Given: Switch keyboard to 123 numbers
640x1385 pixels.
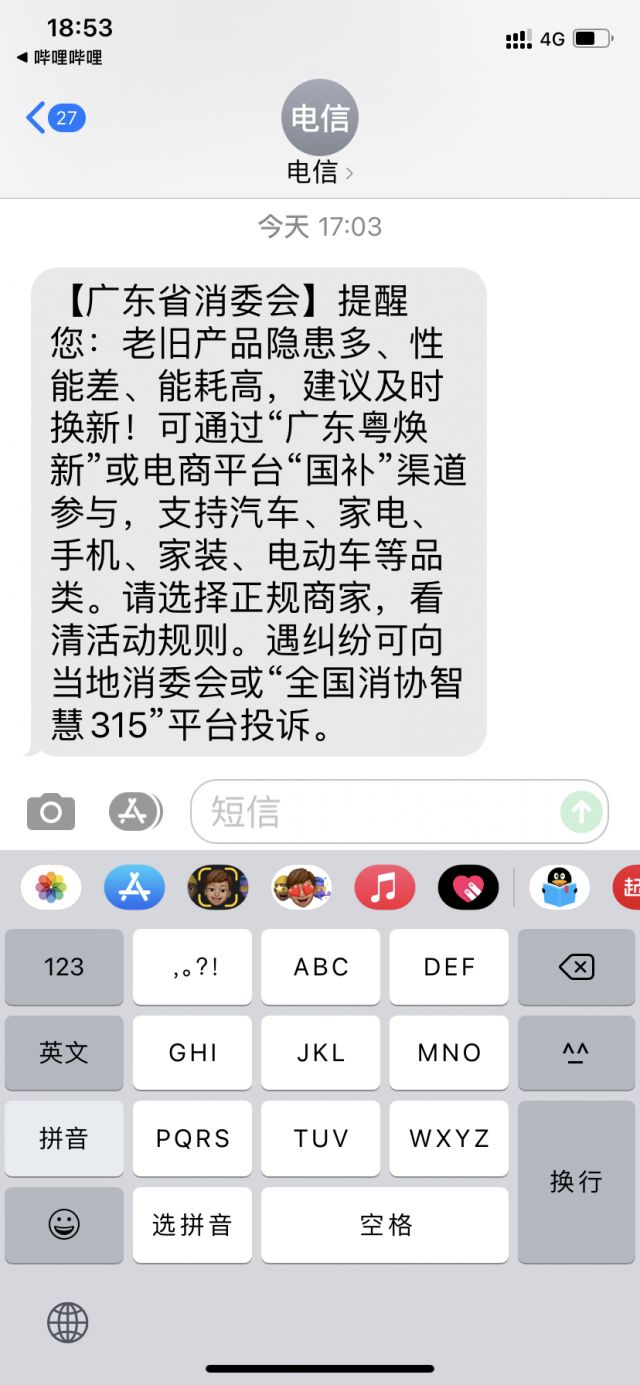Looking at the screenshot, I should (64, 967).
